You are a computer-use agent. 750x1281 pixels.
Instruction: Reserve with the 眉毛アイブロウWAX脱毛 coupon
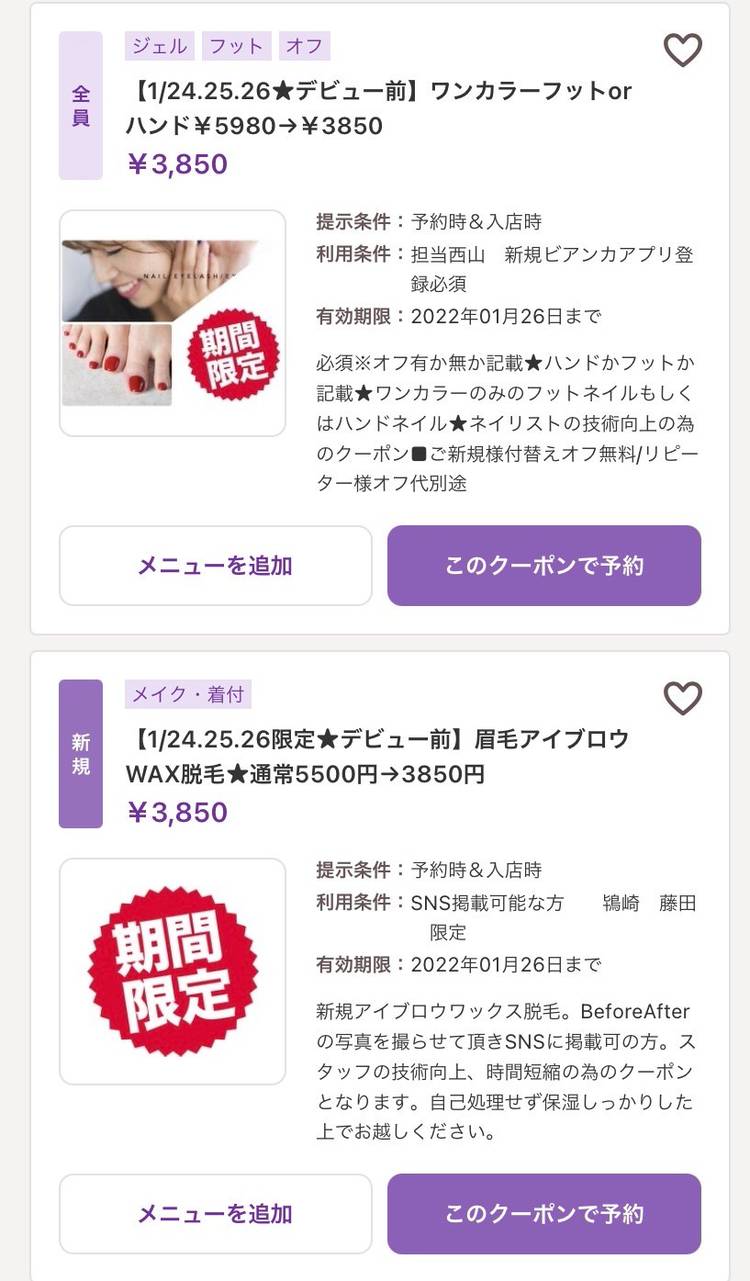(x=544, y=1214)
